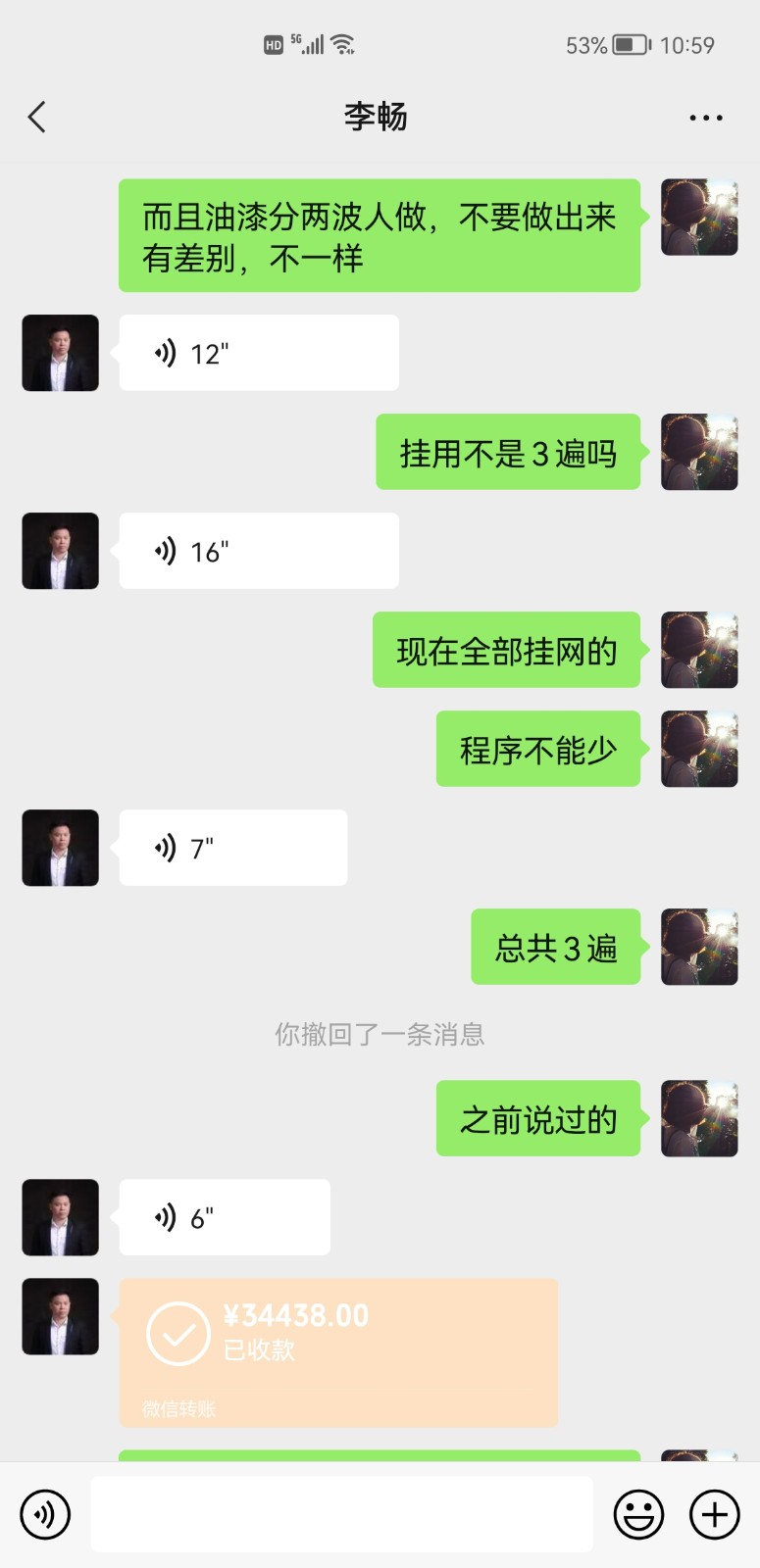The width and height of the screenshot is (760, 1568).
Task: Tap the message text field
Action: click(341, 1515)
